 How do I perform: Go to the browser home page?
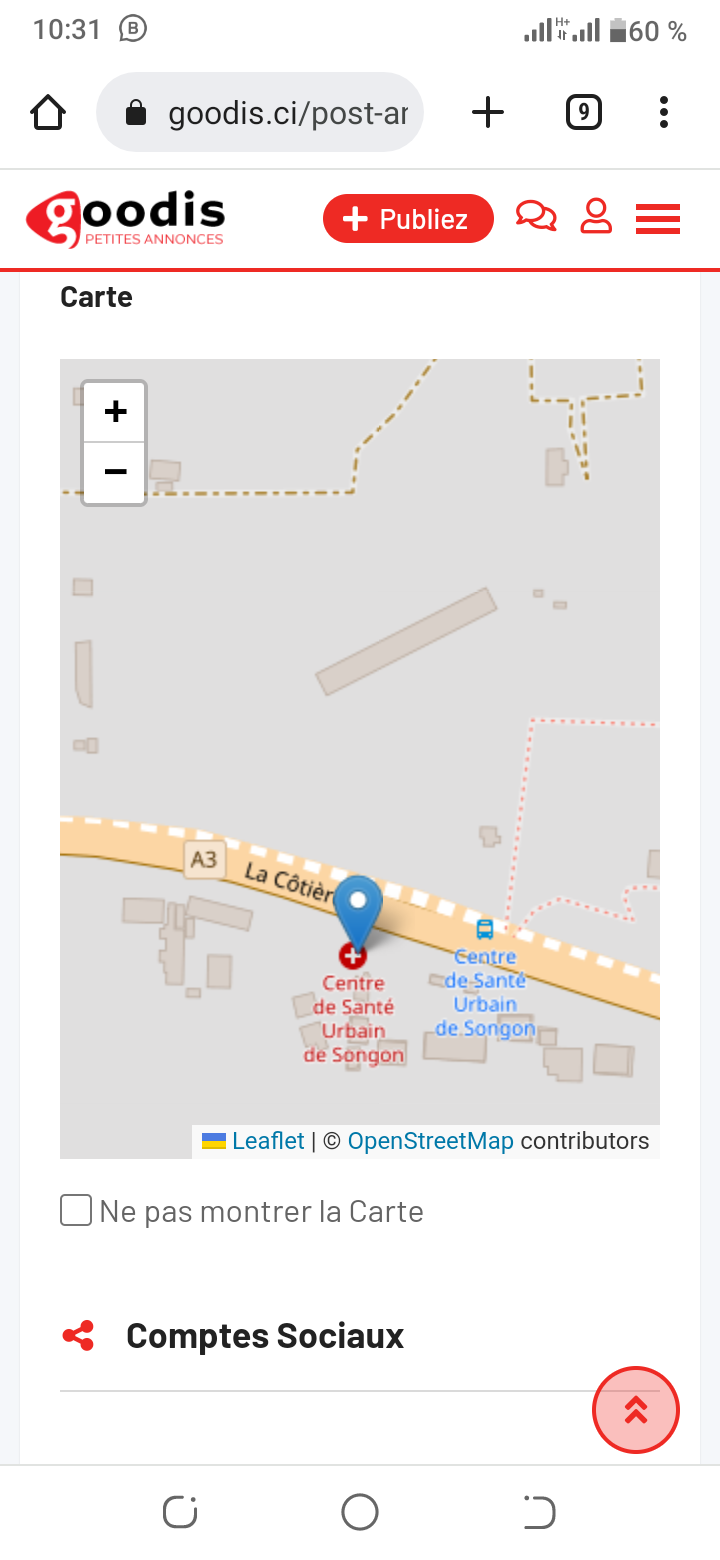(x=48, y=113)
